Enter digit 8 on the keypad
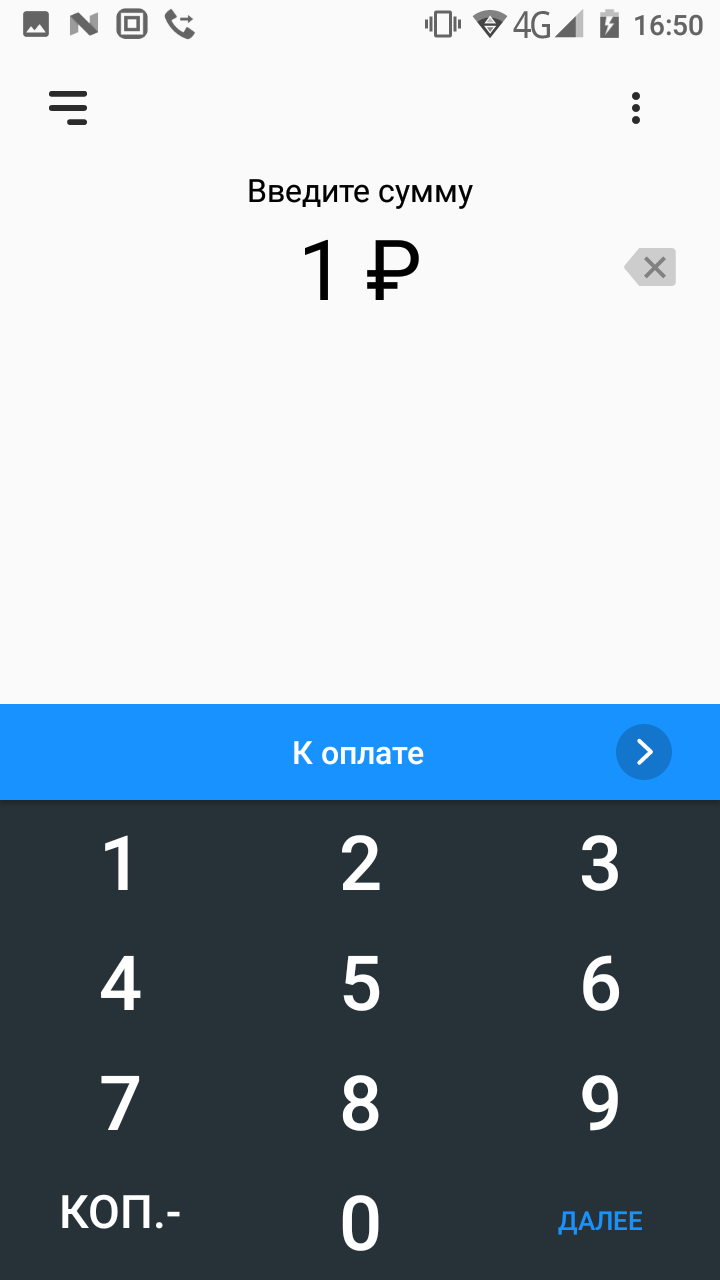The height and width of the screenshot is (1280, 720). (x=360, y=1102)
